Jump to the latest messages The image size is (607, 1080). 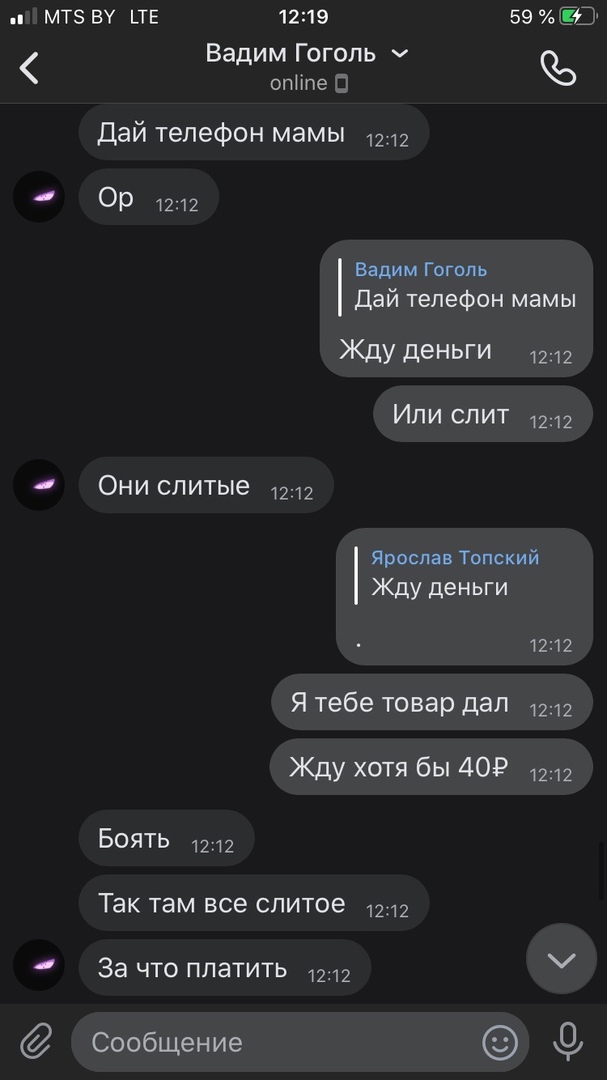click(561, 959)
